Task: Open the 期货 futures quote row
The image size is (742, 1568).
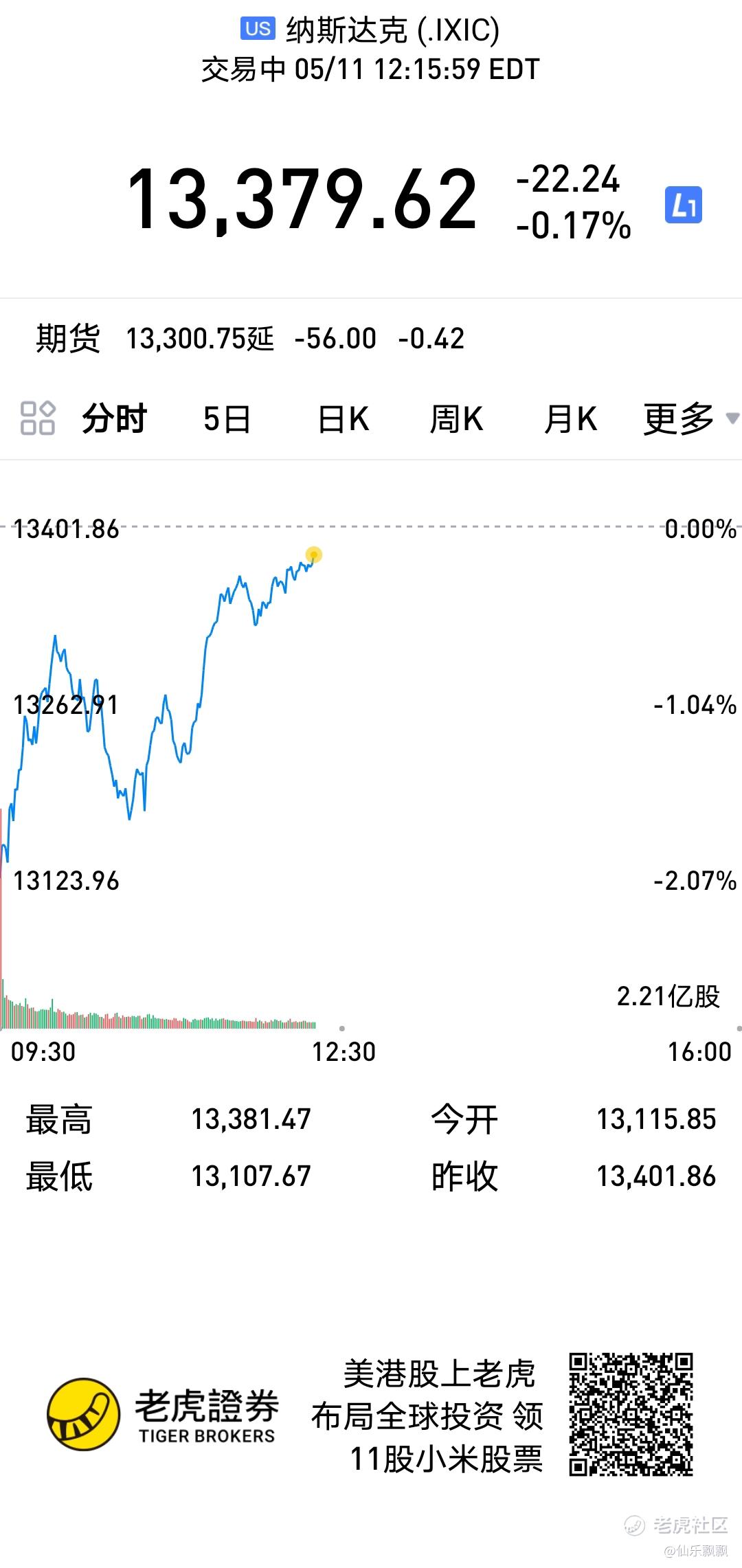Action: coord(371,338)
